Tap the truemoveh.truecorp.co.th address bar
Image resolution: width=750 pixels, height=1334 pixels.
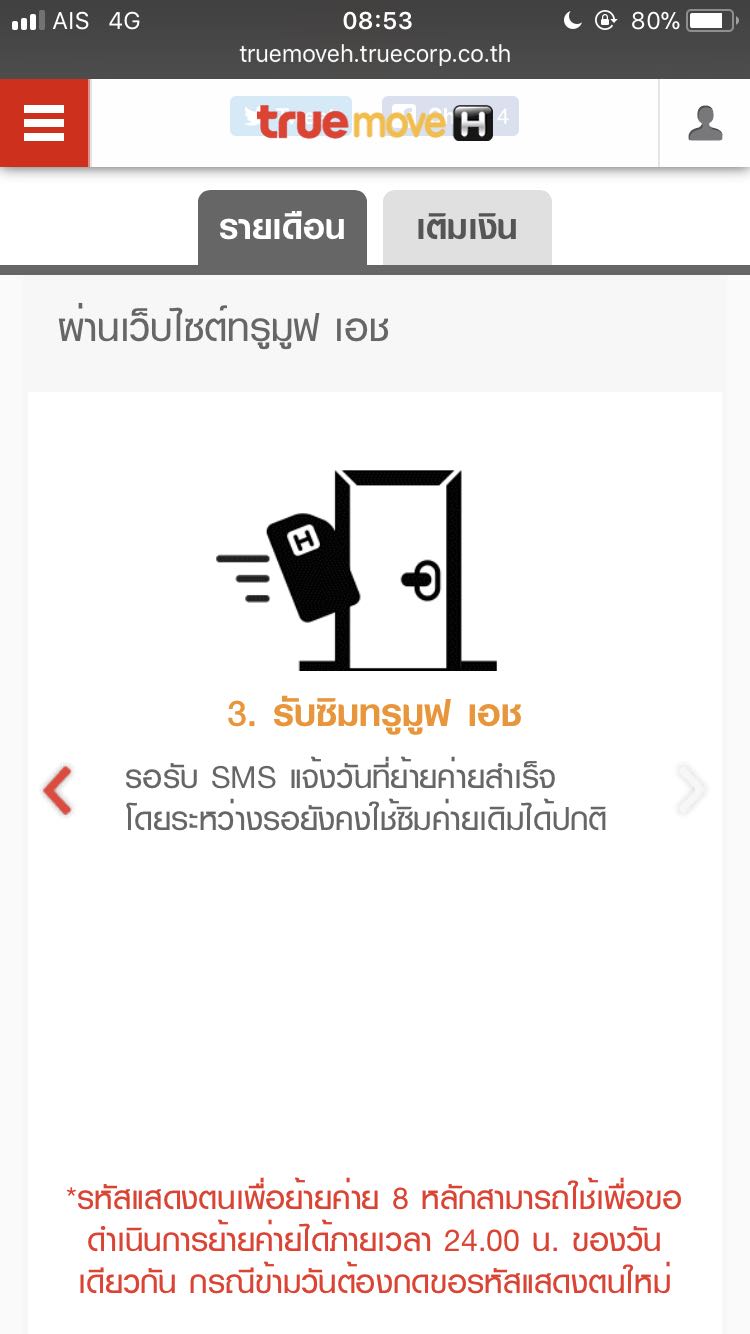[x=375, y=54]
